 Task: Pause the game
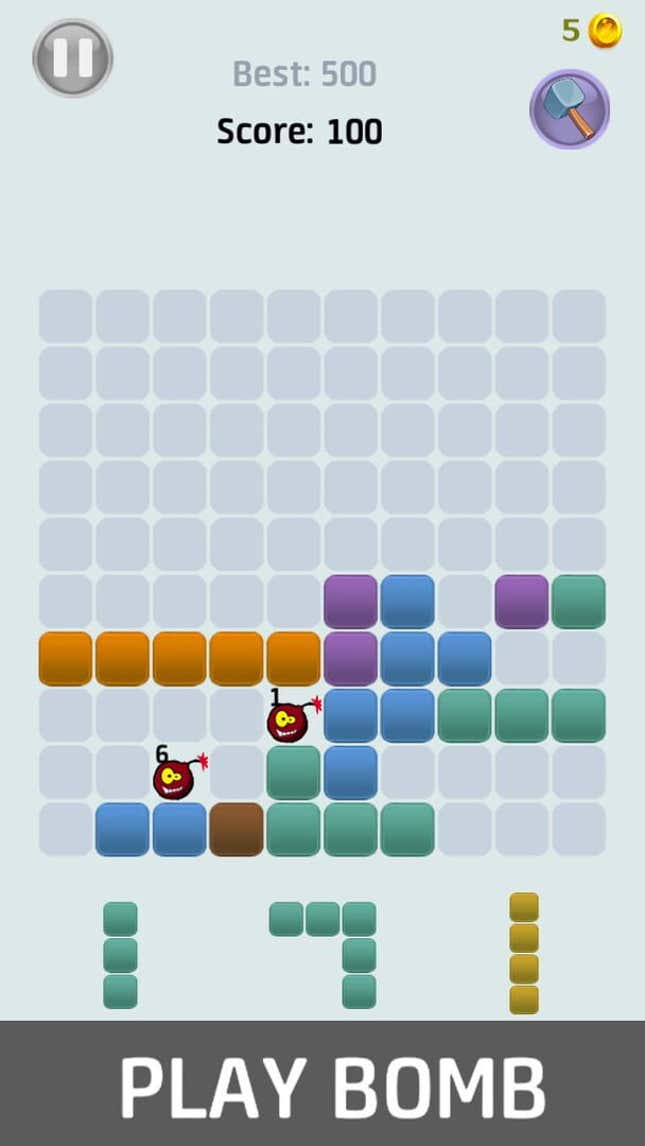pos(72,58)
